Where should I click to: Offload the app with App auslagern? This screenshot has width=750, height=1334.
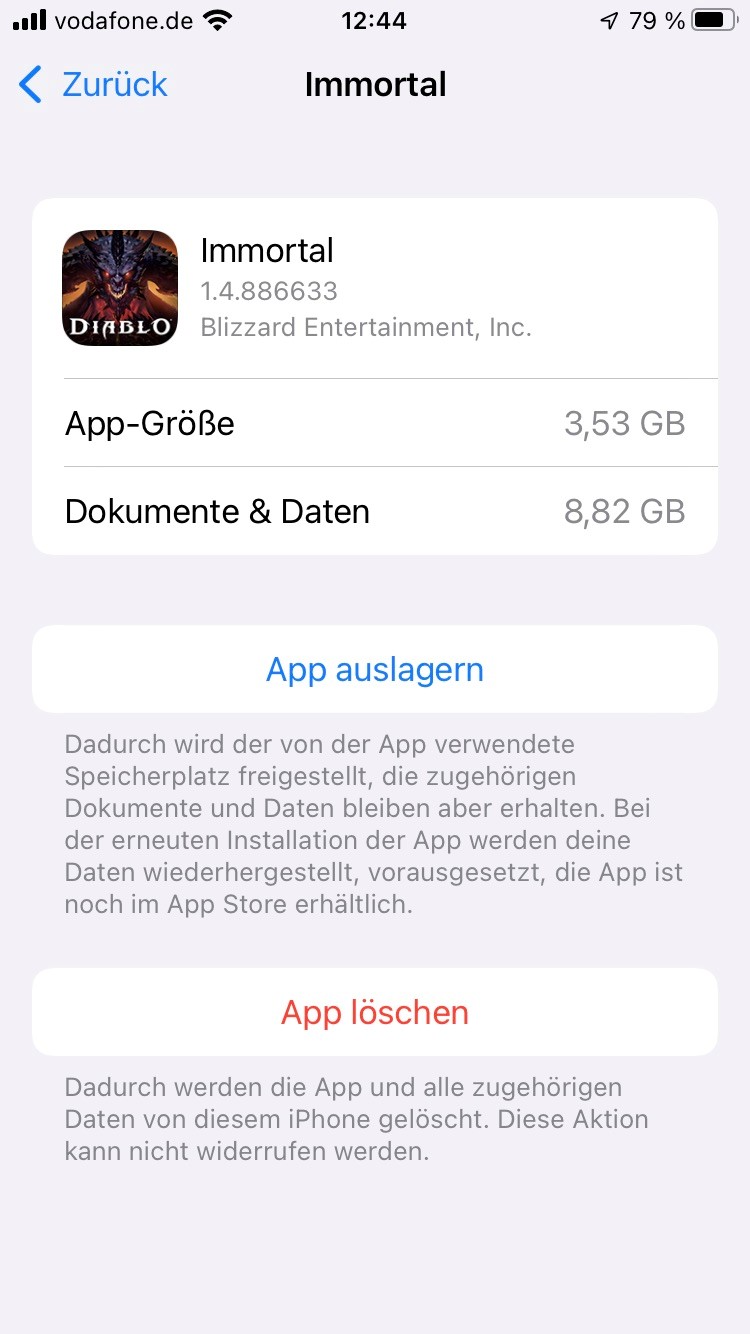pos(375,670)
